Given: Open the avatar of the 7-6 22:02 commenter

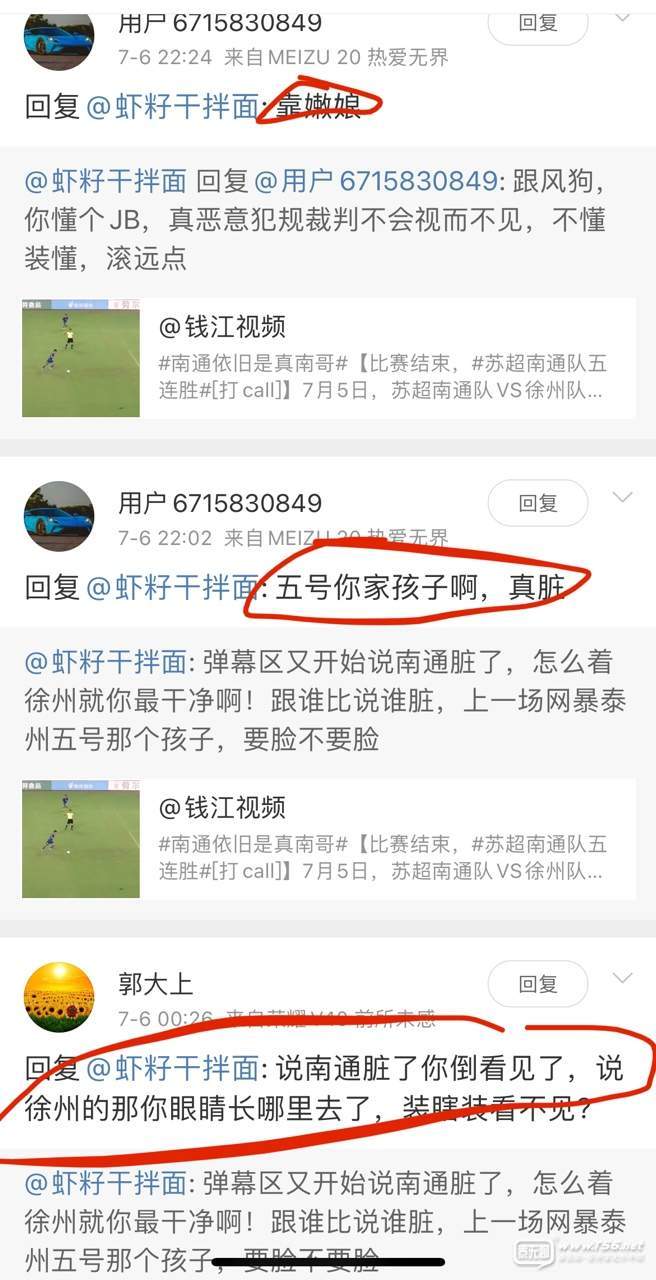Looking at the screenshot, I should click(59, 515).
